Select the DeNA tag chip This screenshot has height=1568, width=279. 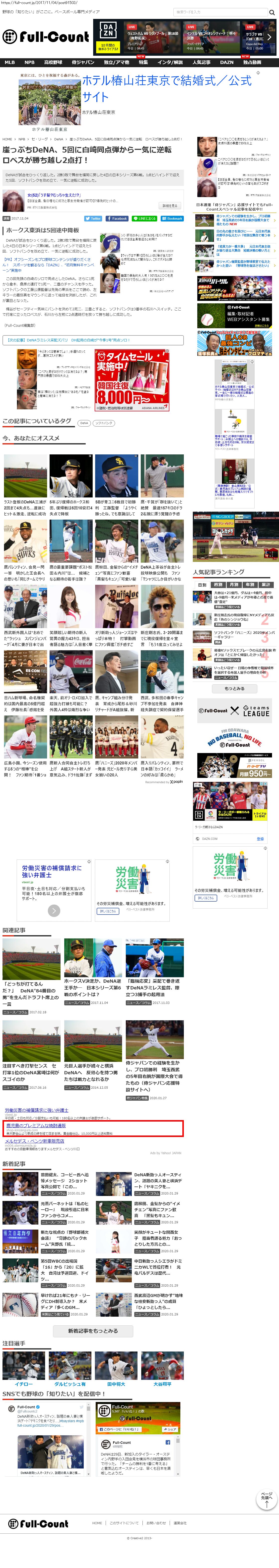[x=84, y=423]
